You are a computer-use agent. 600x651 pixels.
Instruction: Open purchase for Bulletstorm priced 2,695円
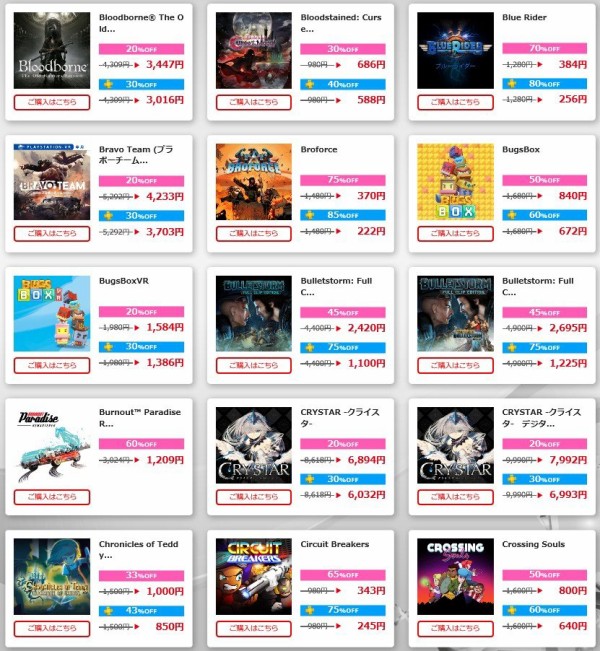coord(455,365)
